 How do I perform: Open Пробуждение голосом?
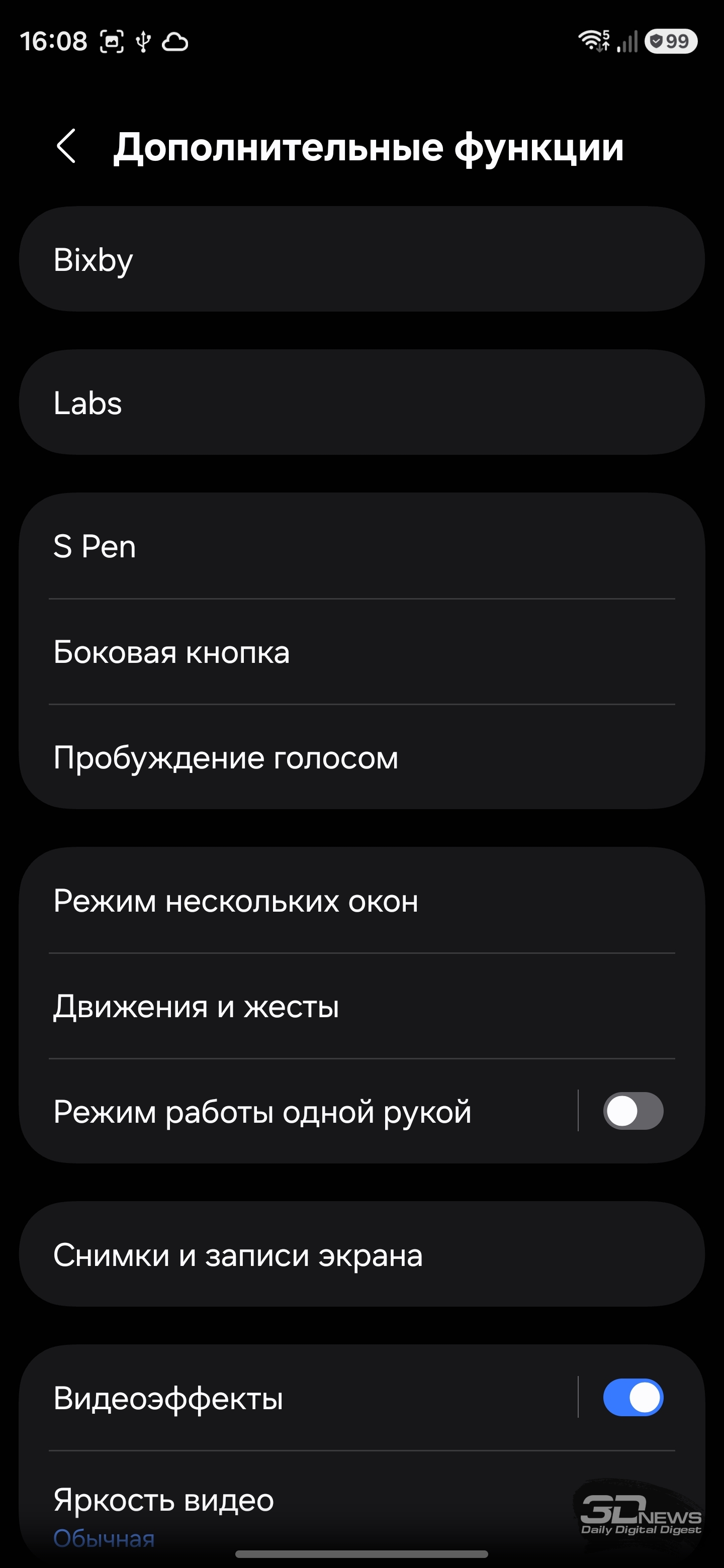point(361,758)
